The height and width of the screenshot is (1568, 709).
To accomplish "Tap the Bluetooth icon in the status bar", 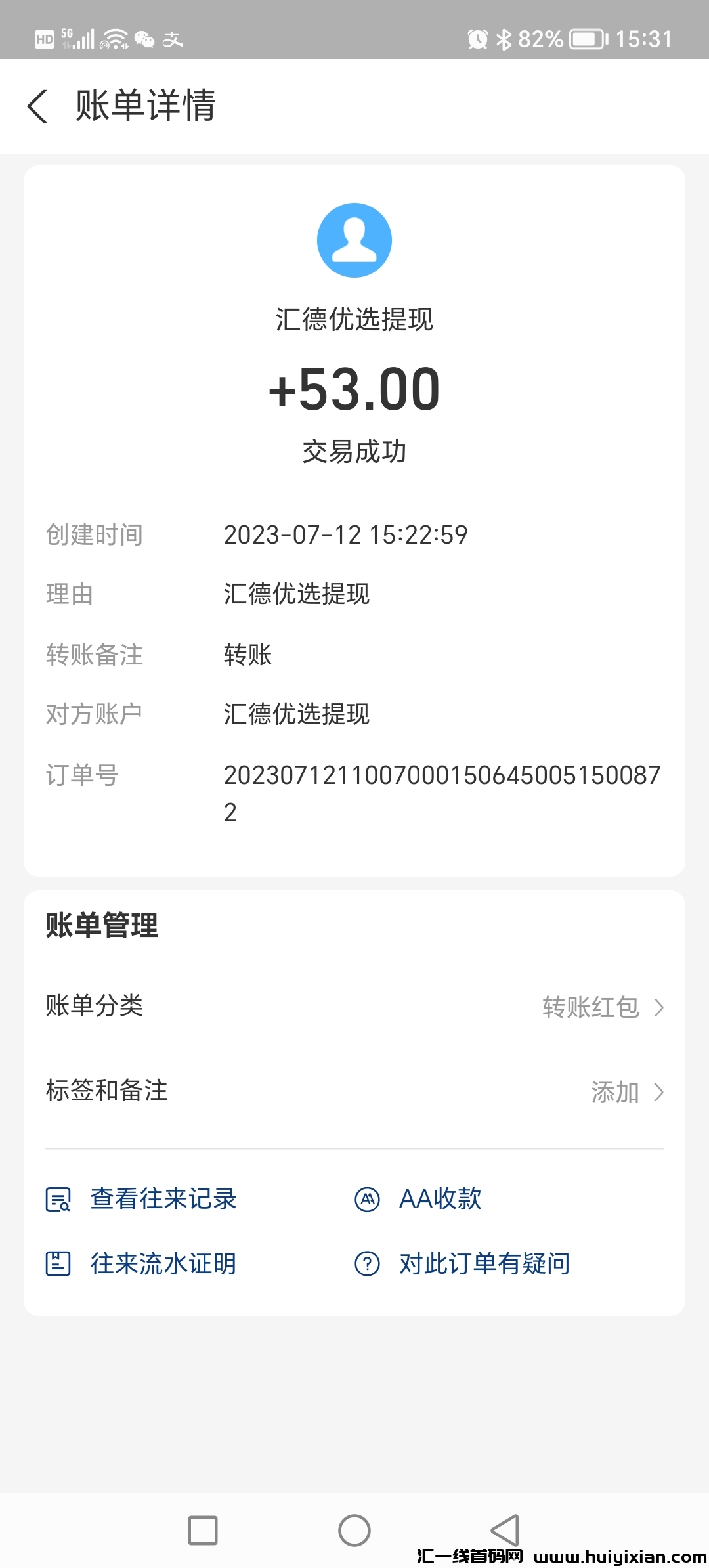I will pyautogui.click(x=505, y=39).
